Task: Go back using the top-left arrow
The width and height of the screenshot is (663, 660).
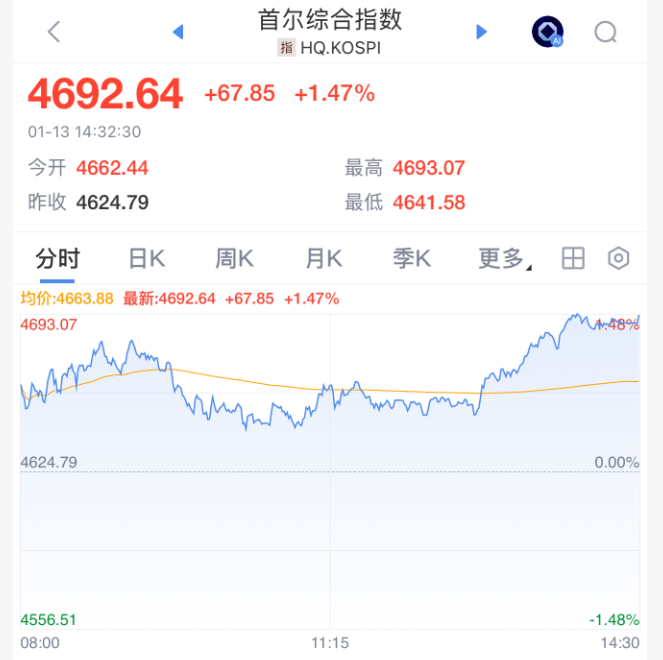Action: pos(54,32)
